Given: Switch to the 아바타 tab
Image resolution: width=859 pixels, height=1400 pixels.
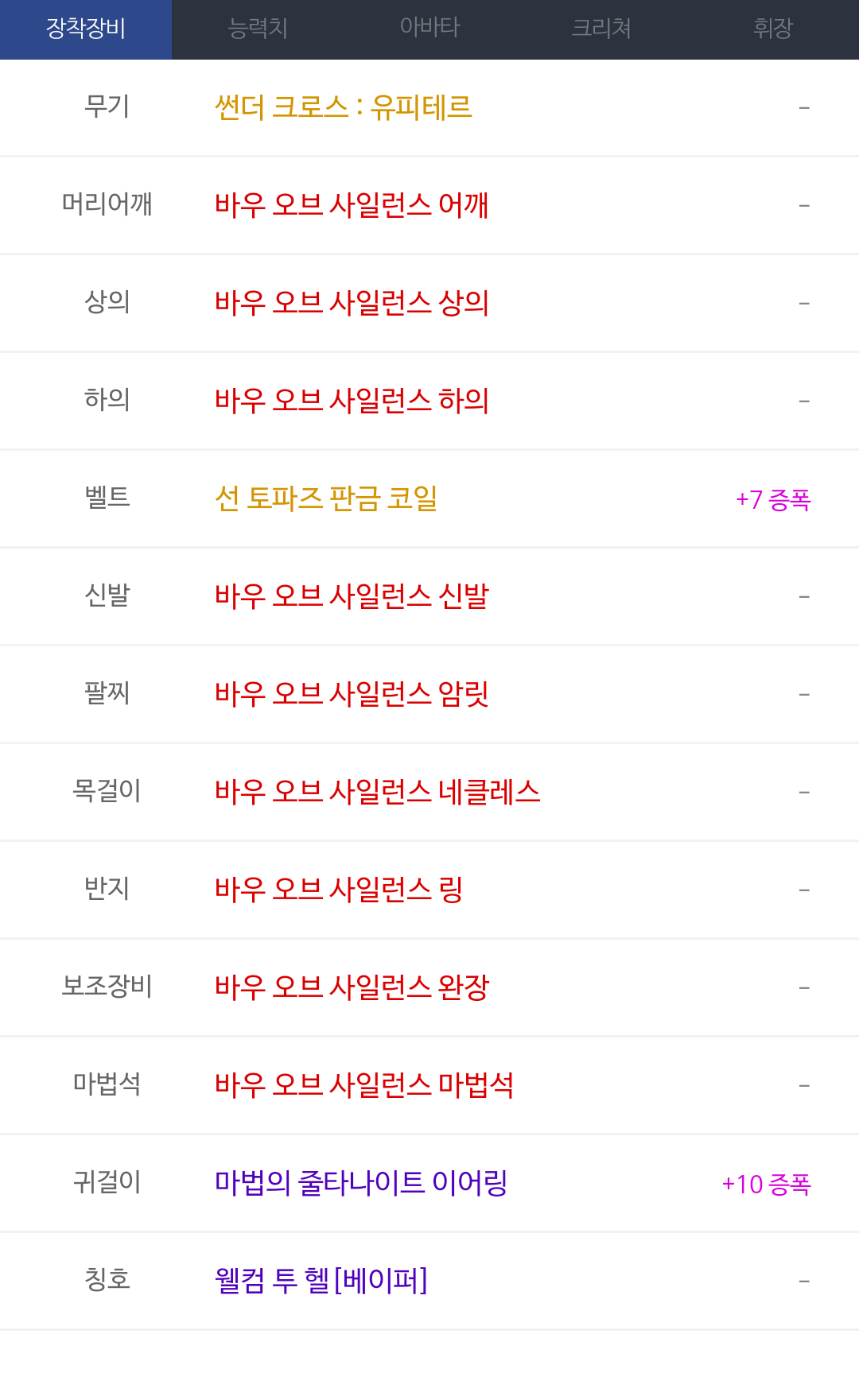Looking at the screenshot, I should tap(429, 29).
